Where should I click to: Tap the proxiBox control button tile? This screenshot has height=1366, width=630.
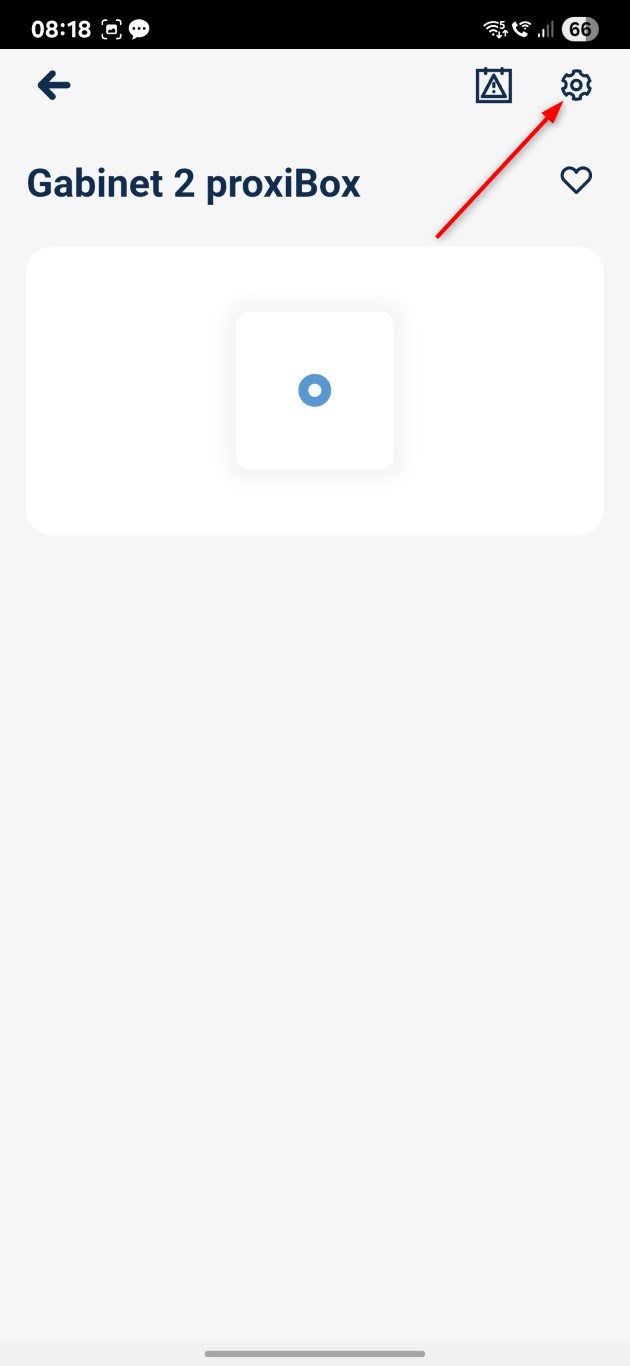[314, 390]
